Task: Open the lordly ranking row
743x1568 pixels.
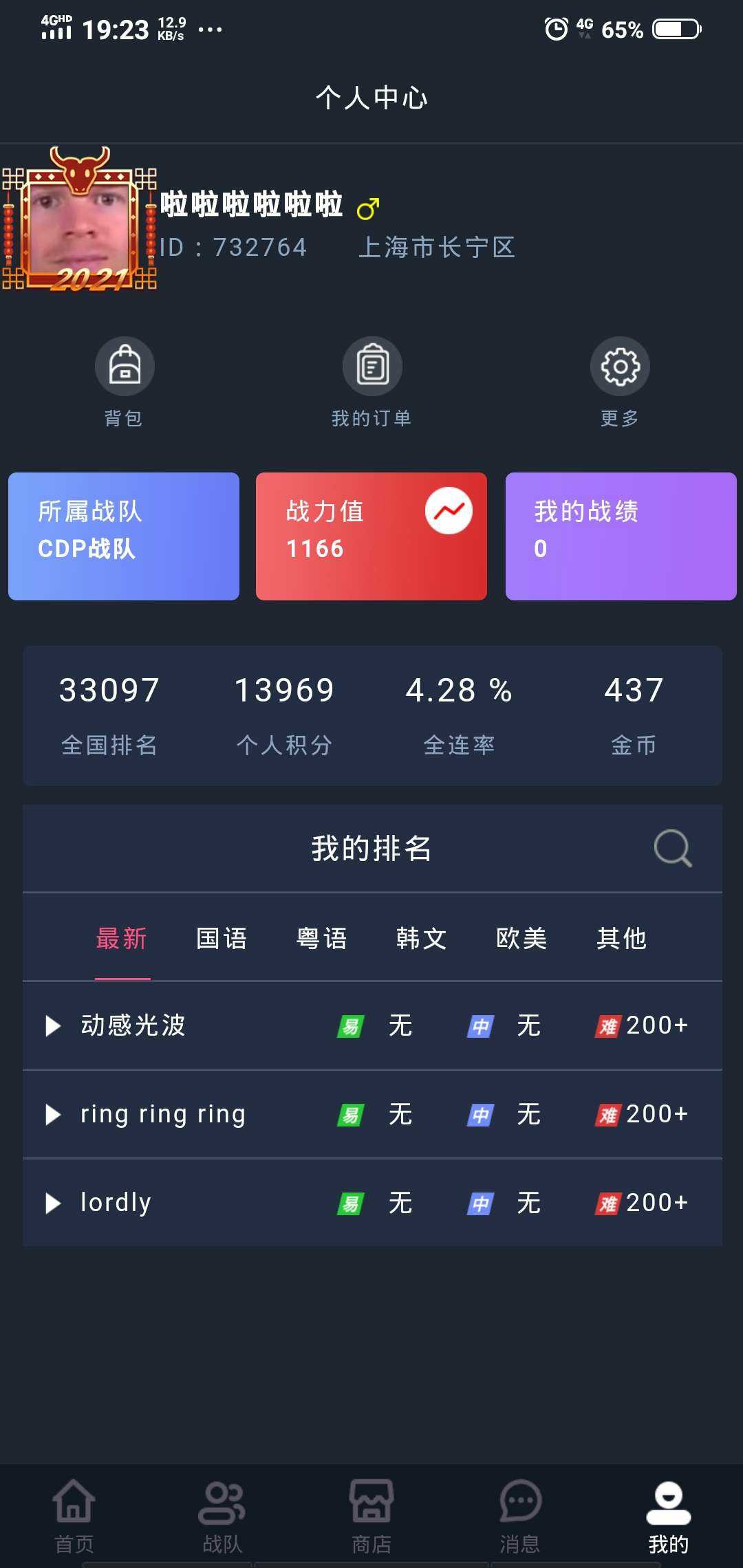Action: pyautogui.click(x=116, y=1203)
